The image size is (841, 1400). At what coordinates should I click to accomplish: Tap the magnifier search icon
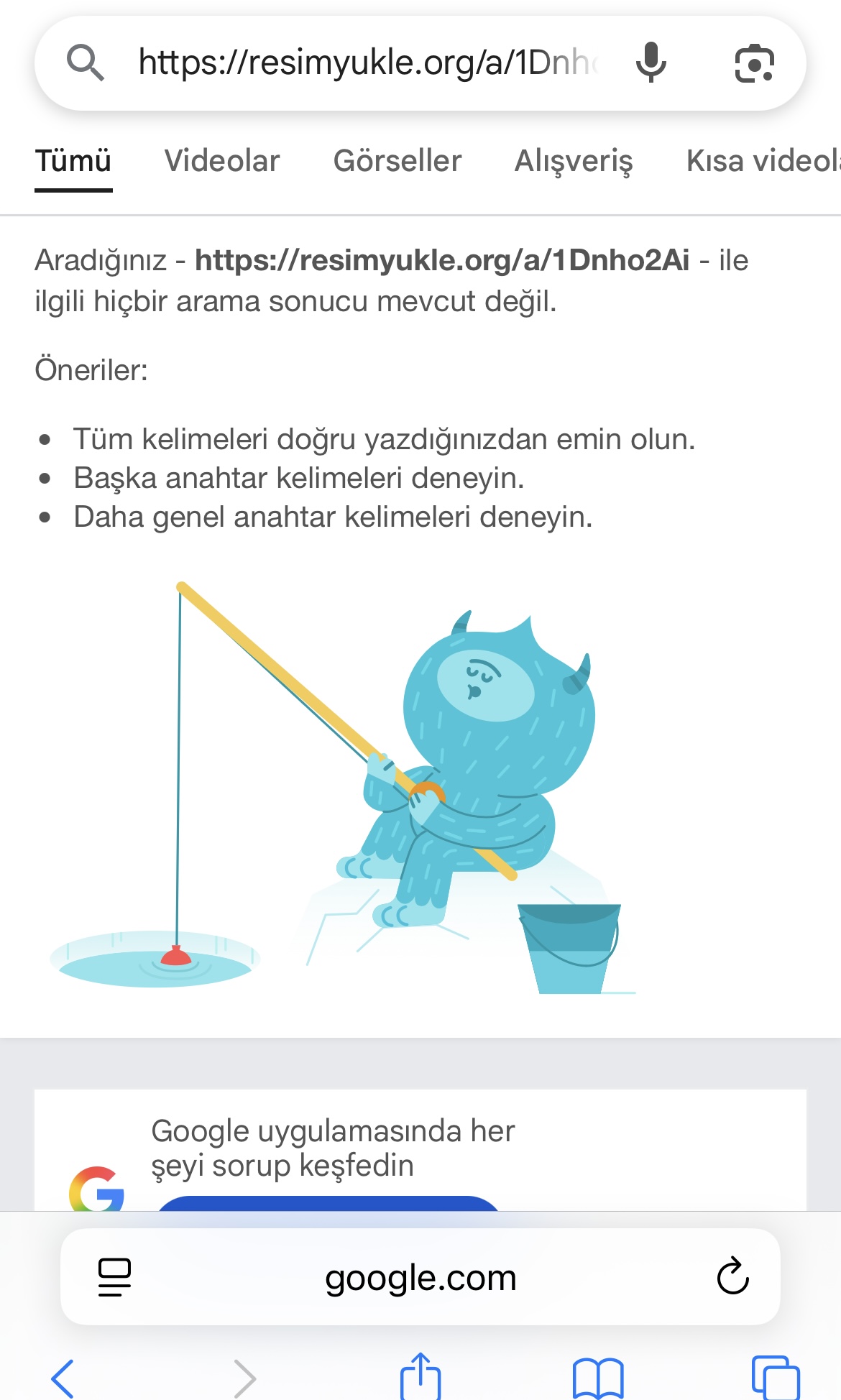86,63
